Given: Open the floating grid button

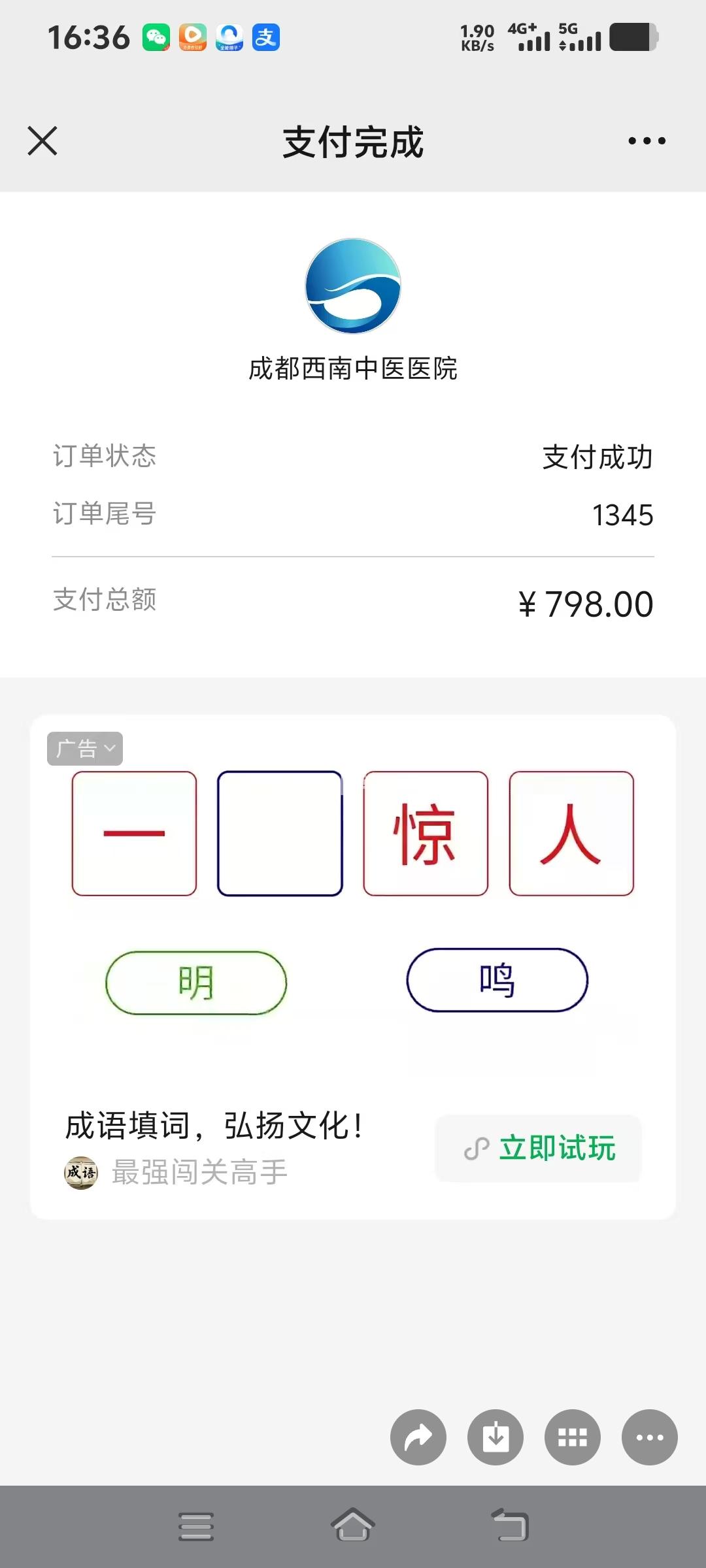Looking at the screenshot, I should click(573, 1437).
